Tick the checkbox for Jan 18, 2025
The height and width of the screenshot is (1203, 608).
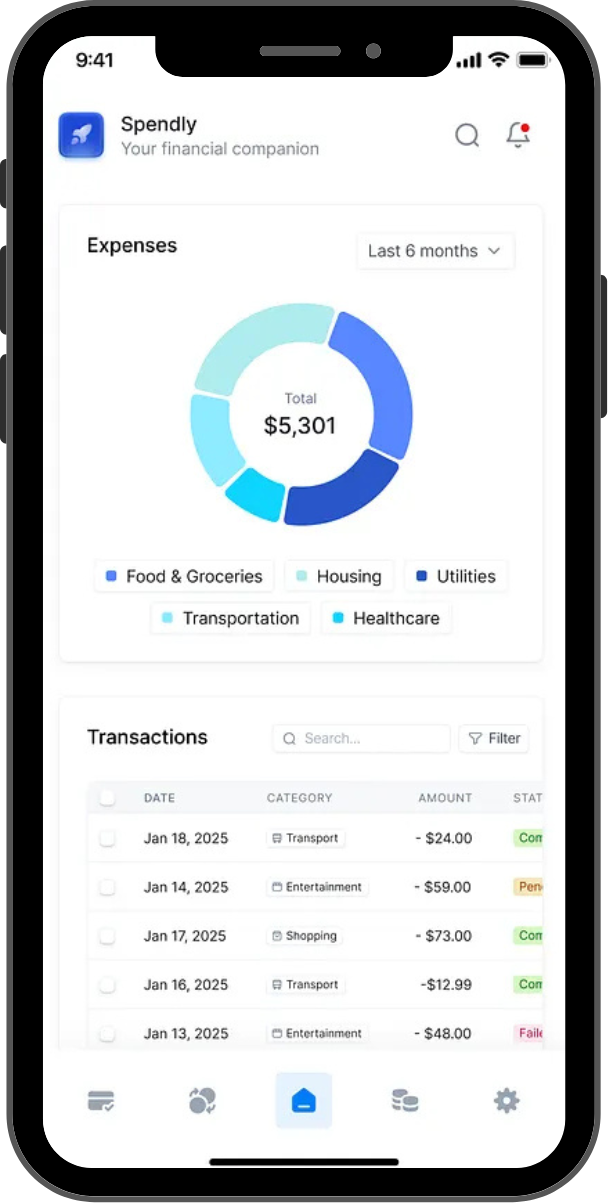click(107, 838)
